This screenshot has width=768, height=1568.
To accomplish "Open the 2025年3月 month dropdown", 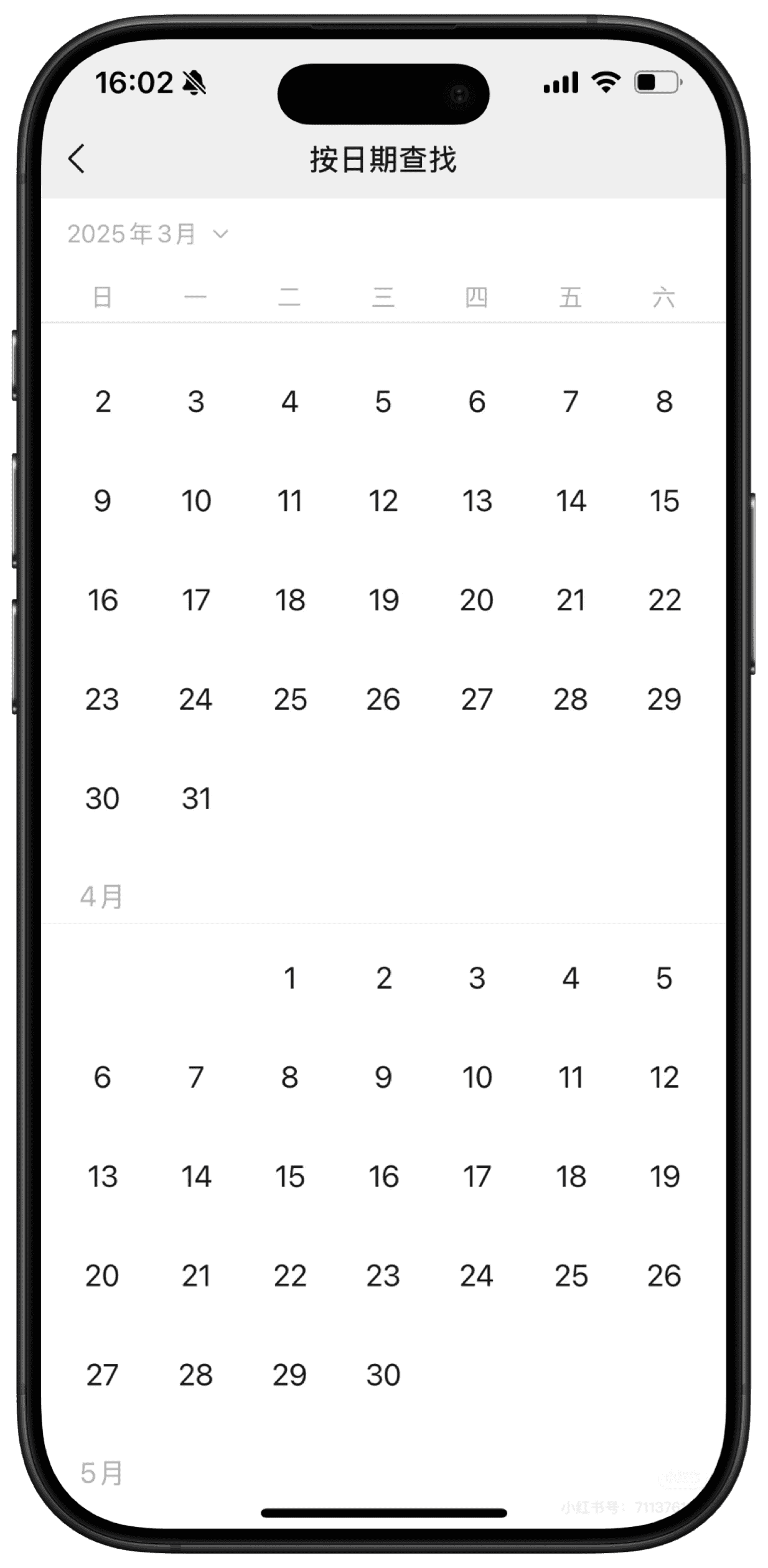I will click(148, 234).
